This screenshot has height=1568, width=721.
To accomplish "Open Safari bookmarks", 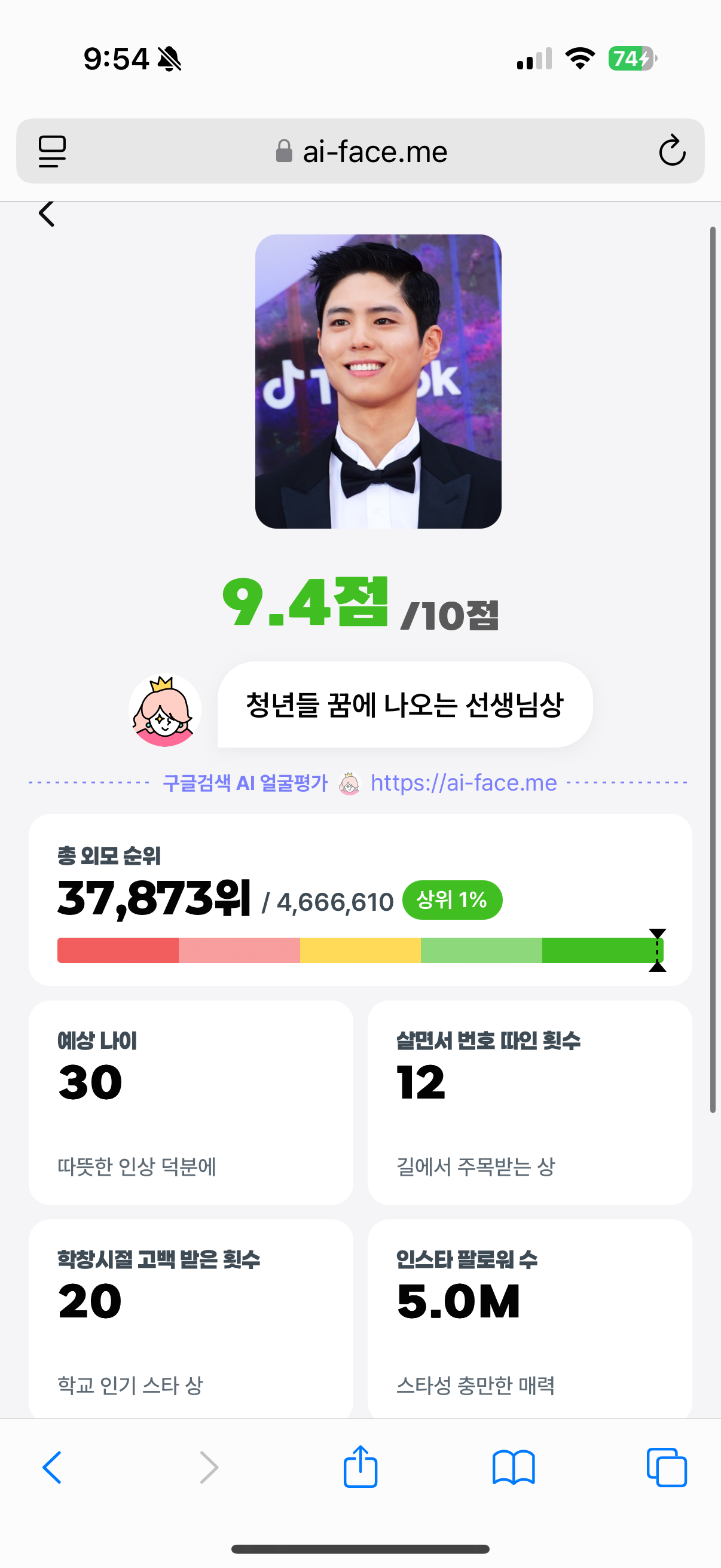I will coord(514,1467).
